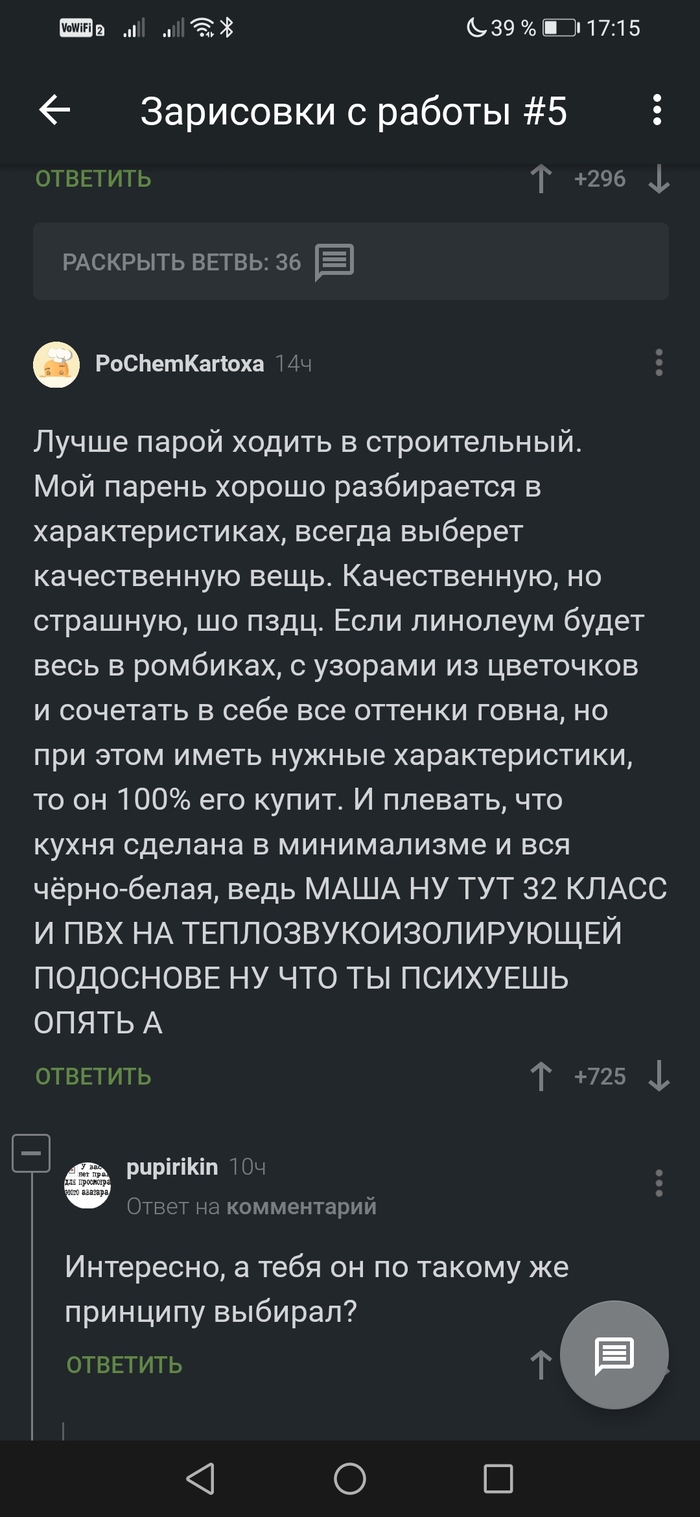Open options menu for PoChemKartoxa's comment

(x=658, y=363)
